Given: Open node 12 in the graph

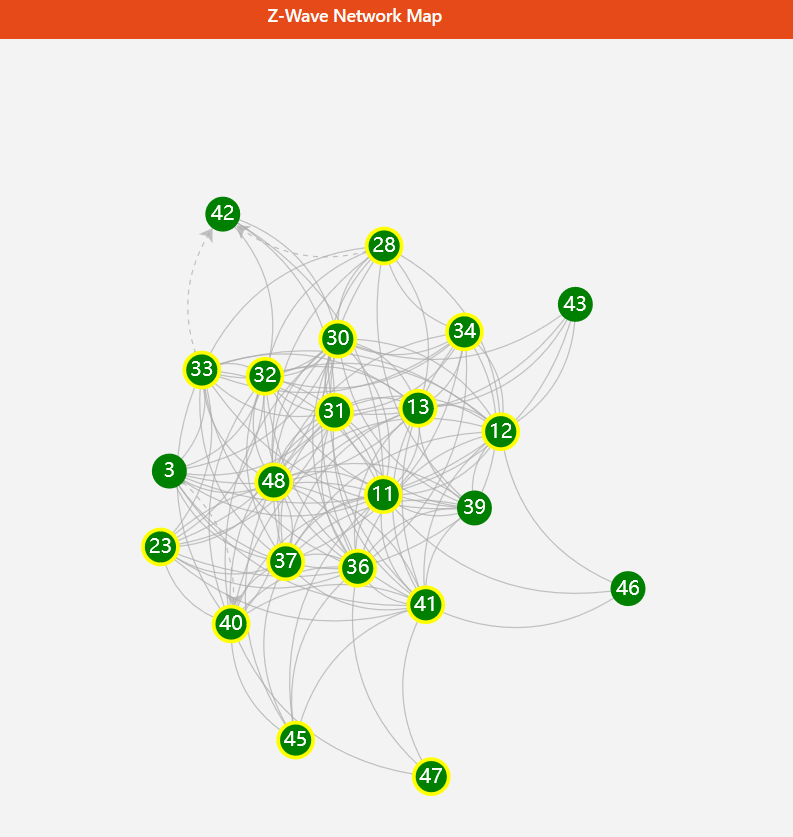Looking at the screenshot, I should point(501,432).
